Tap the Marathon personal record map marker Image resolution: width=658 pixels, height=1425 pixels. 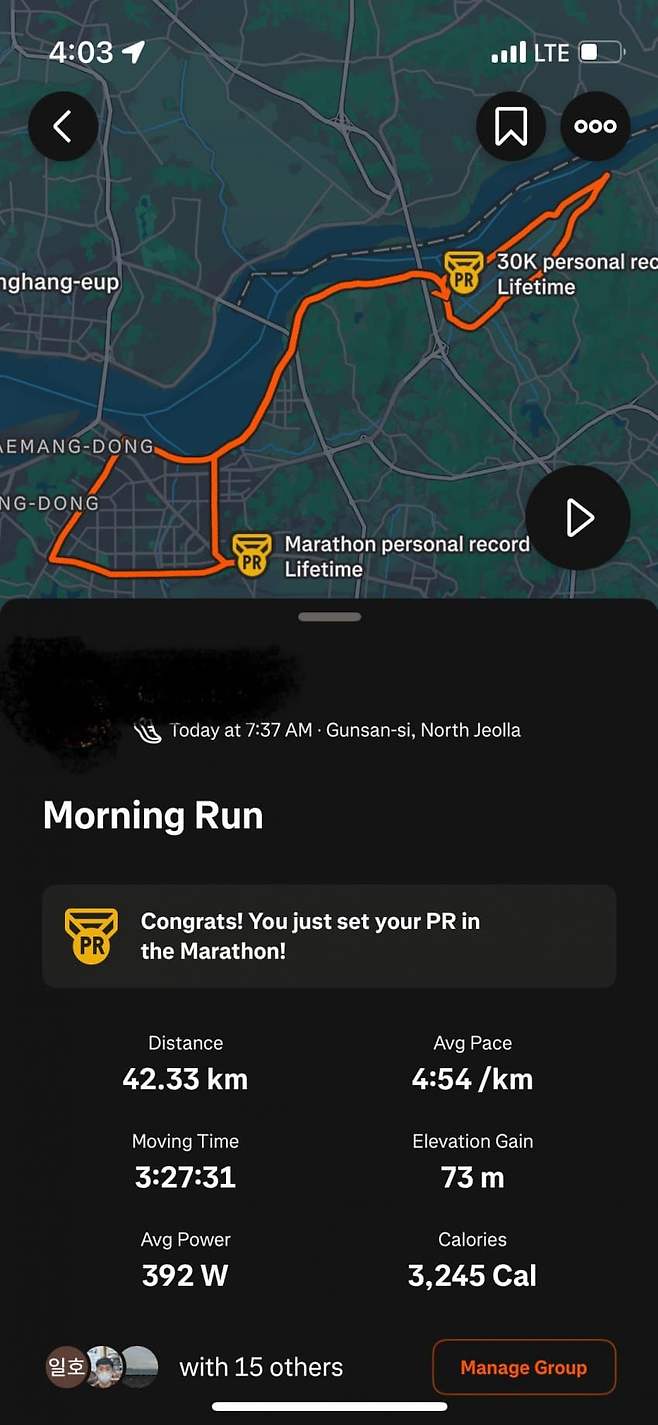coord(251,555)
